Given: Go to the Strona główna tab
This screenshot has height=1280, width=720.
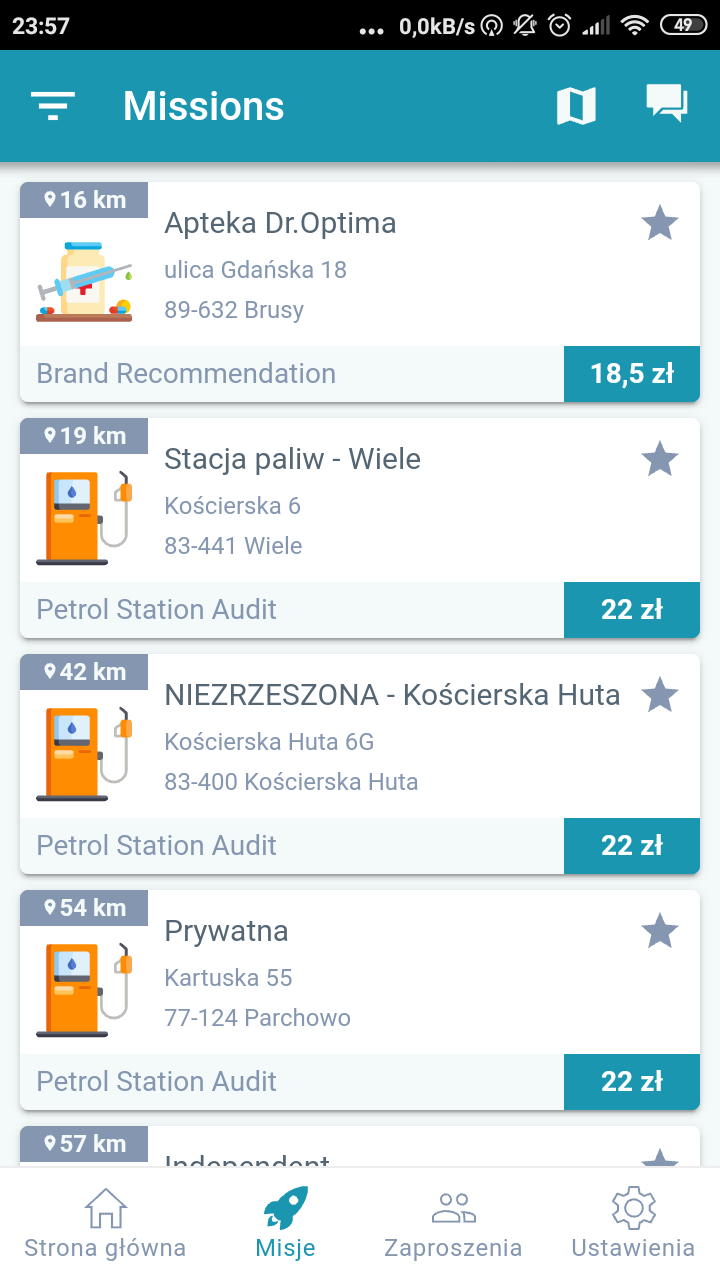Looking at the screenshot, I should (105, 1223).
